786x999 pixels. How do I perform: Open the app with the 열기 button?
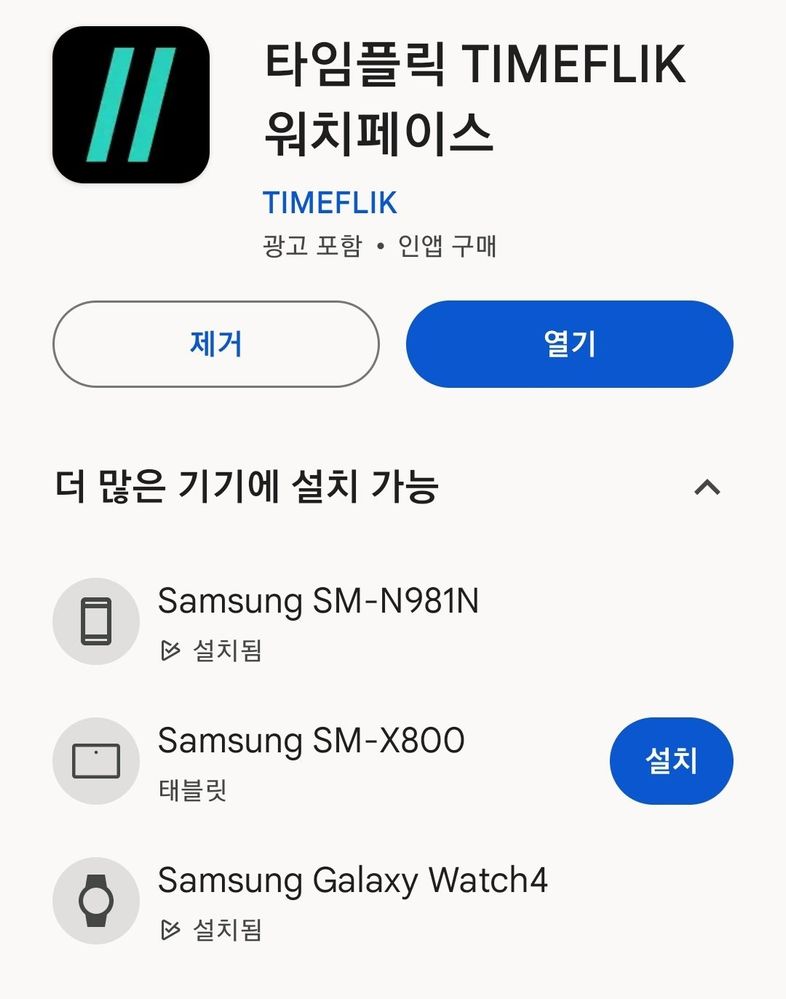pos(569,344)
